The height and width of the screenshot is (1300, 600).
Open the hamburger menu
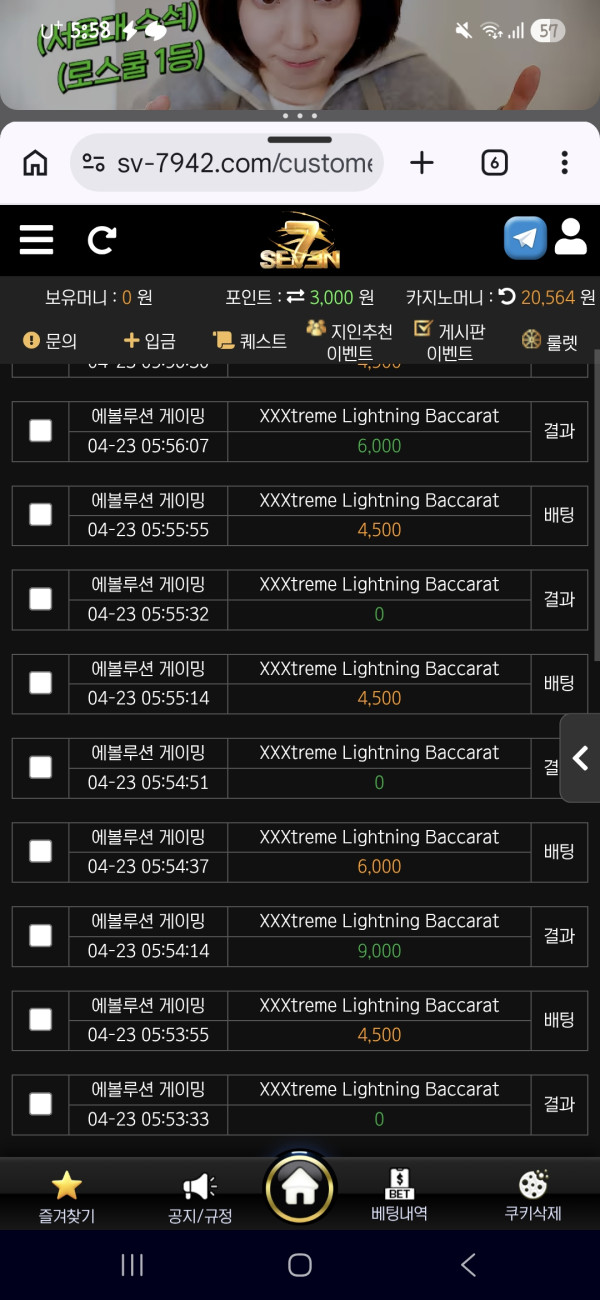click(x=37, y=240)
